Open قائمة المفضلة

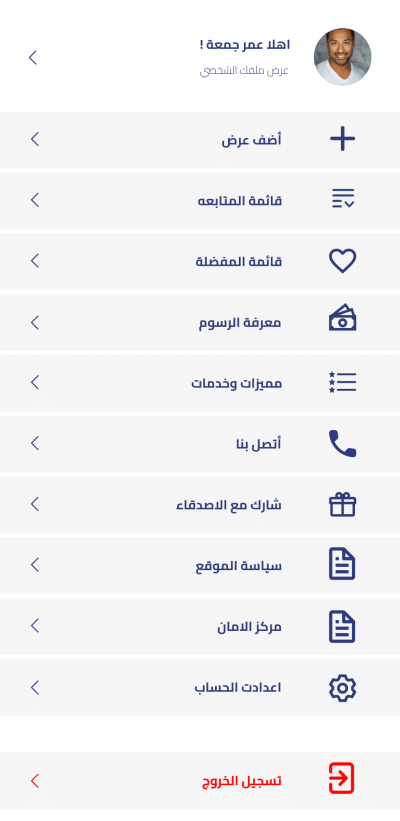pos(200,261)
